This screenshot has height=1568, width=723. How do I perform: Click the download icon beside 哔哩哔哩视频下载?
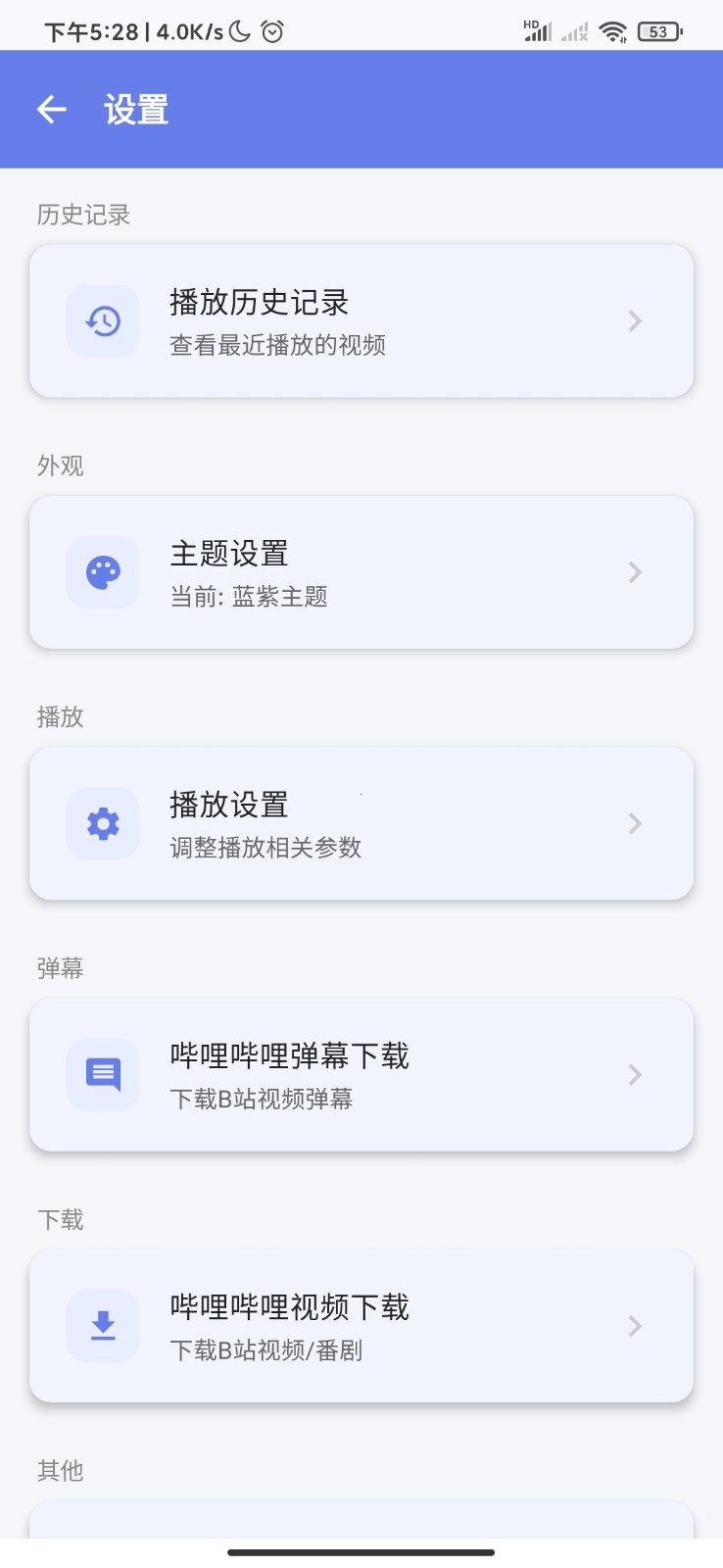click(x=102, y=1325)
